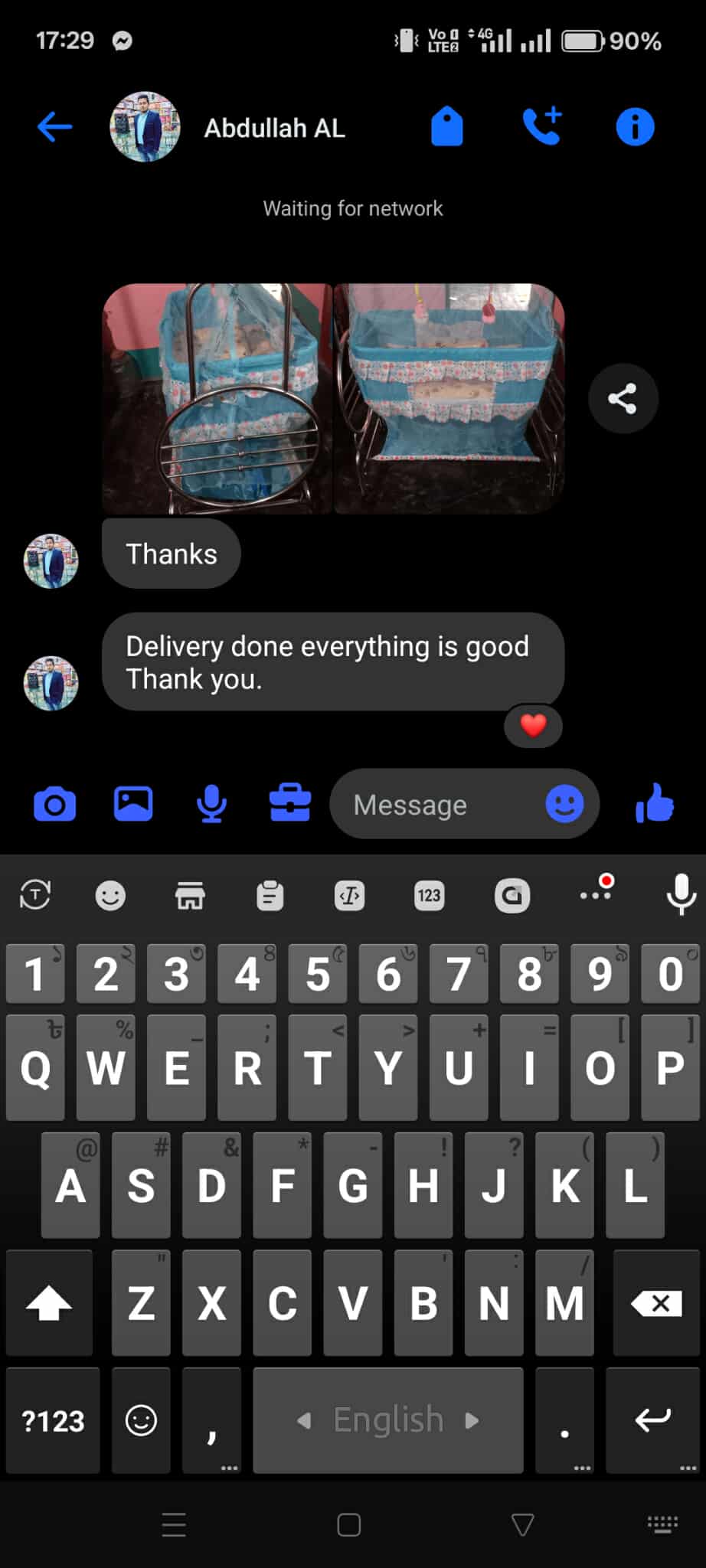Open the shopping tag icon

pos(447,126)
